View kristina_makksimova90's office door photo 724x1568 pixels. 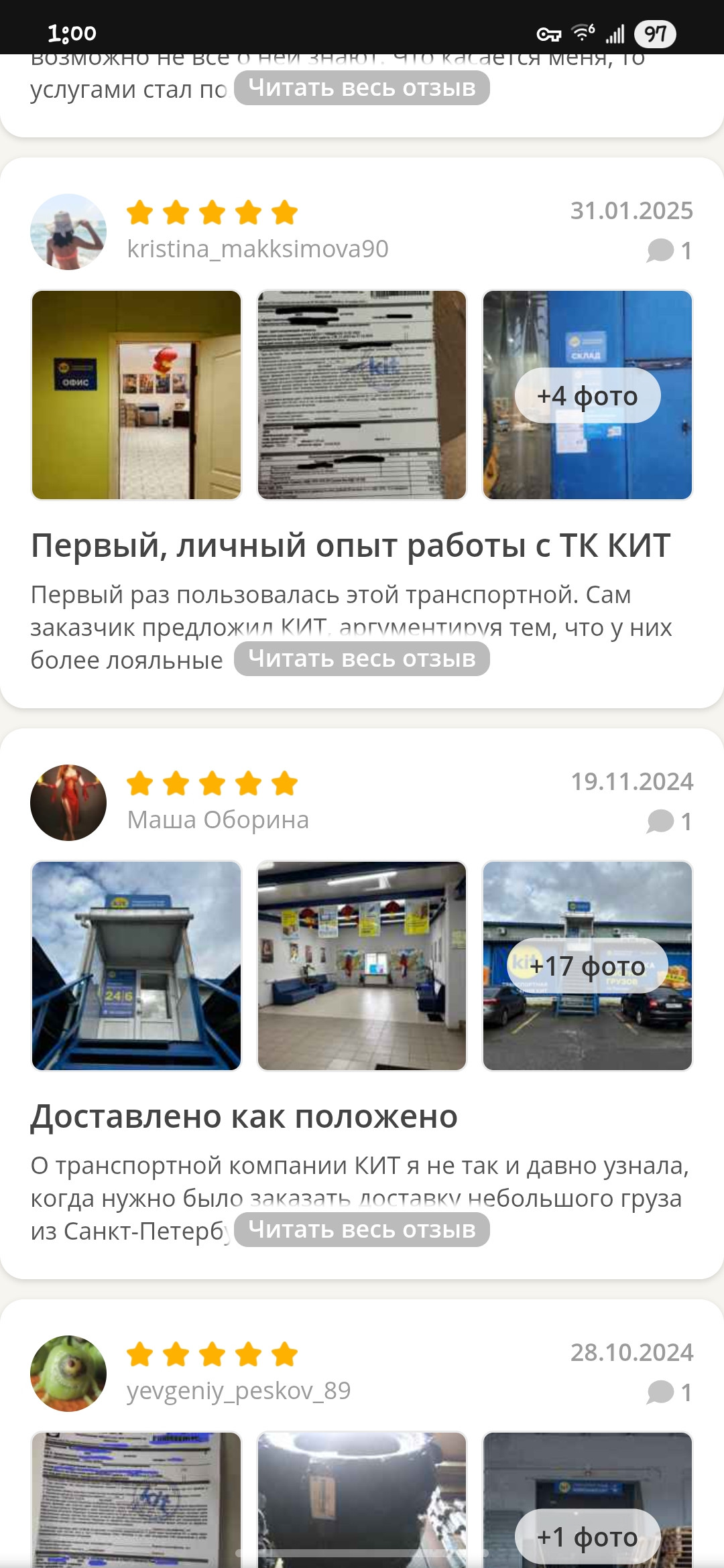137,395
